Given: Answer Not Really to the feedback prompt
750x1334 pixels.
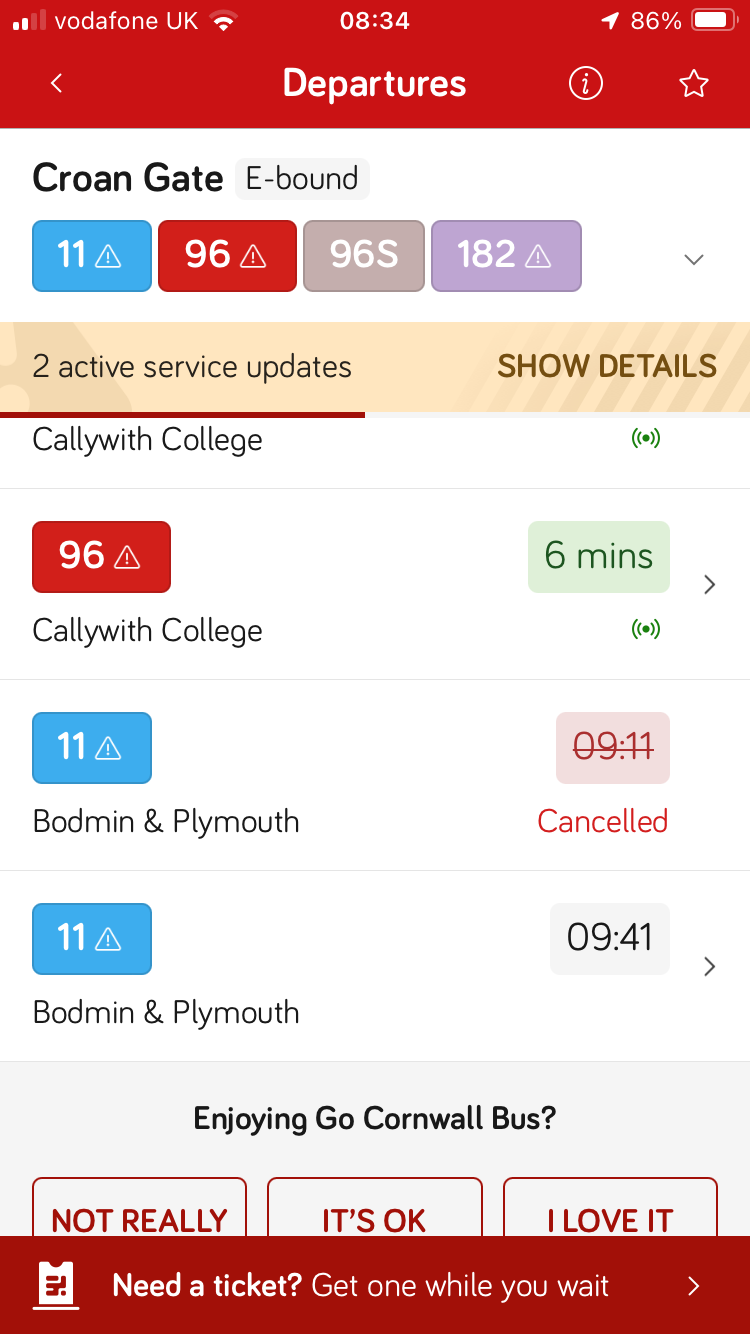Looking at the screenshot, I should tap(140, 1212).
